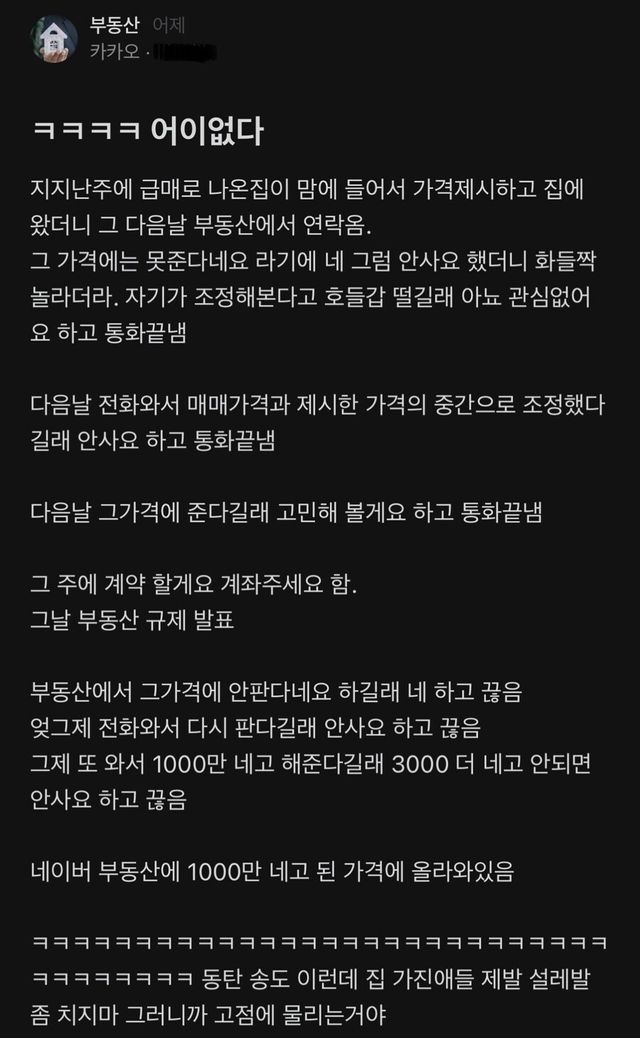
Task: Open the 부동산 channel avatar
Action: point(54,38)
